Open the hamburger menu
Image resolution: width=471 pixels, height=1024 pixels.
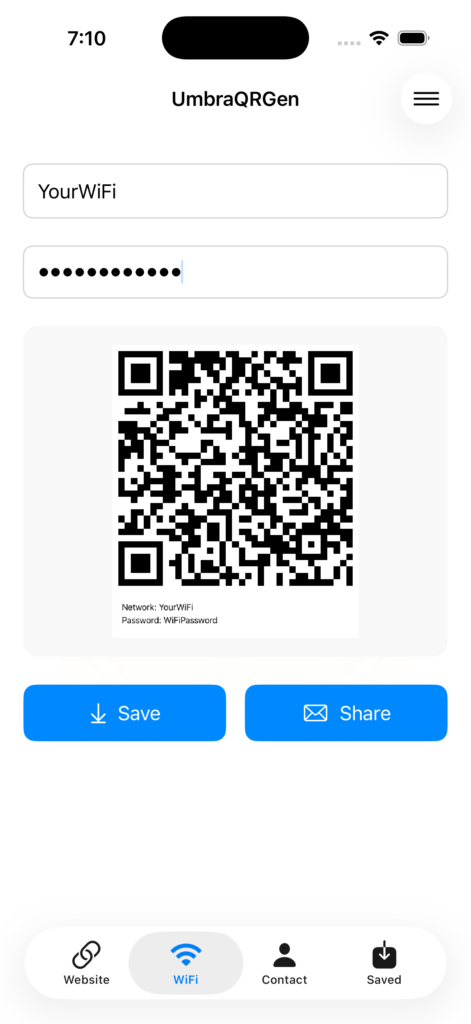point(426,99)
